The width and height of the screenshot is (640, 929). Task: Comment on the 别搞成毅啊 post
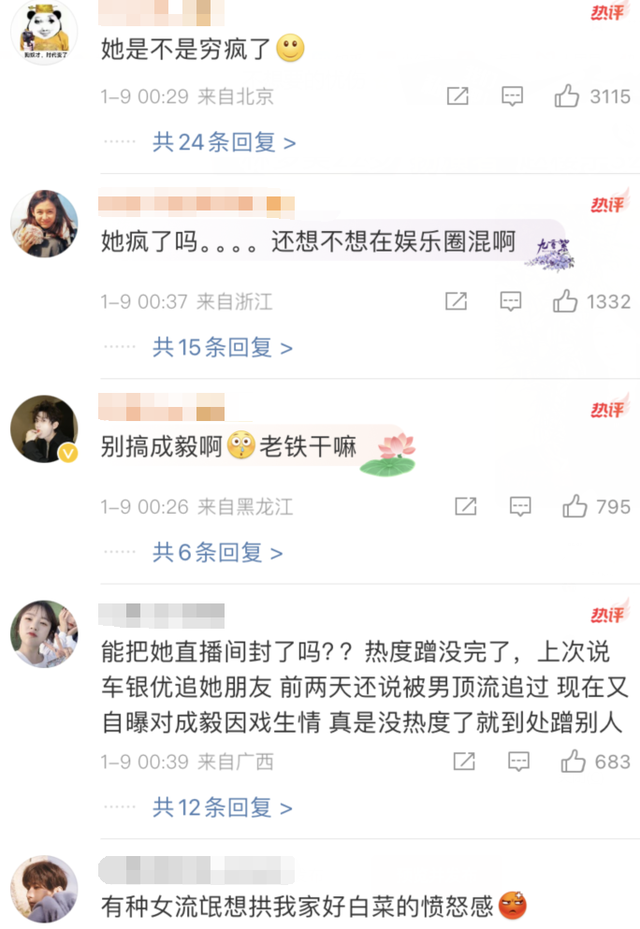[520, 507]
